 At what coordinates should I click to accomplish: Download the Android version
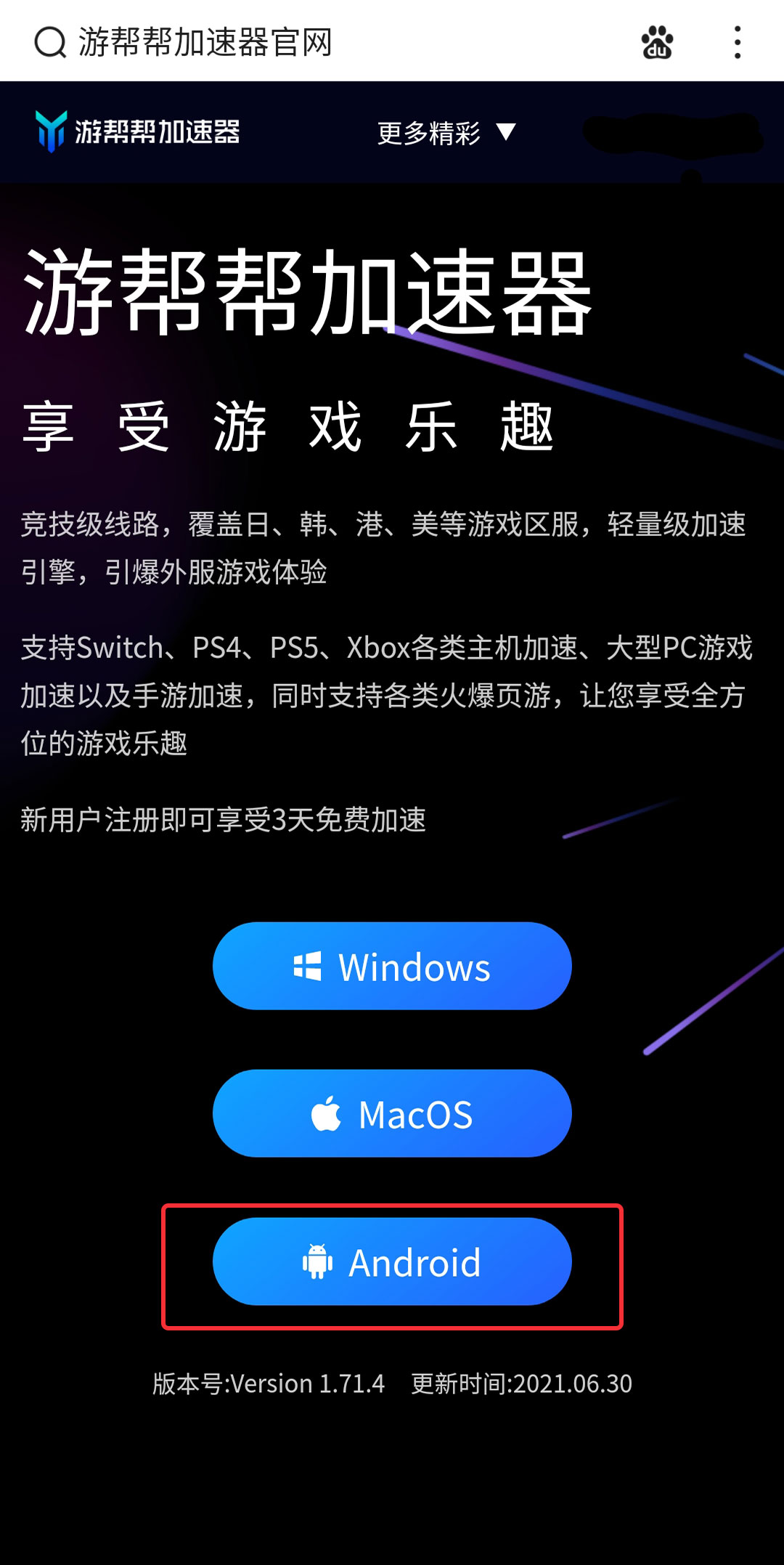point(392,1262)
